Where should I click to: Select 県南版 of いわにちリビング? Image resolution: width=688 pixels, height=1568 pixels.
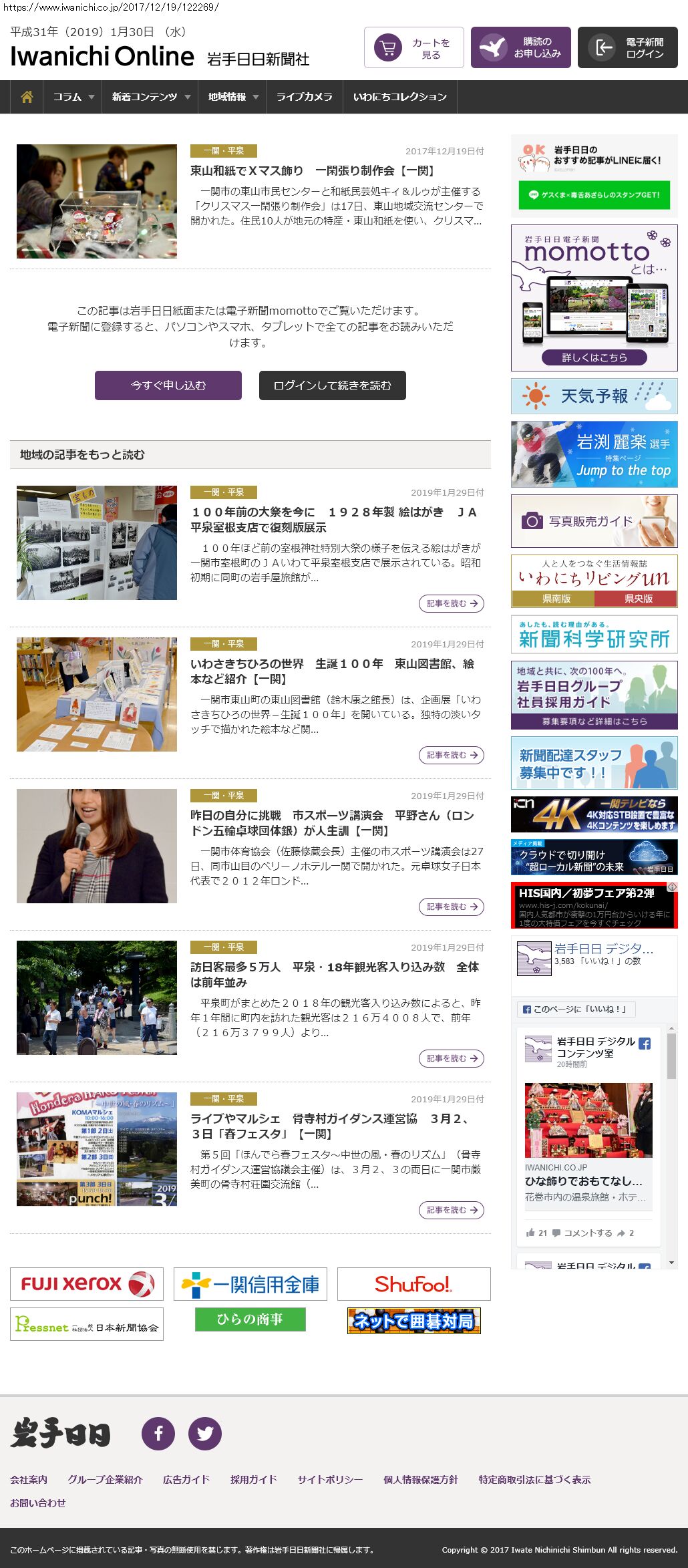pyautogui.click(x=556, y=599)
